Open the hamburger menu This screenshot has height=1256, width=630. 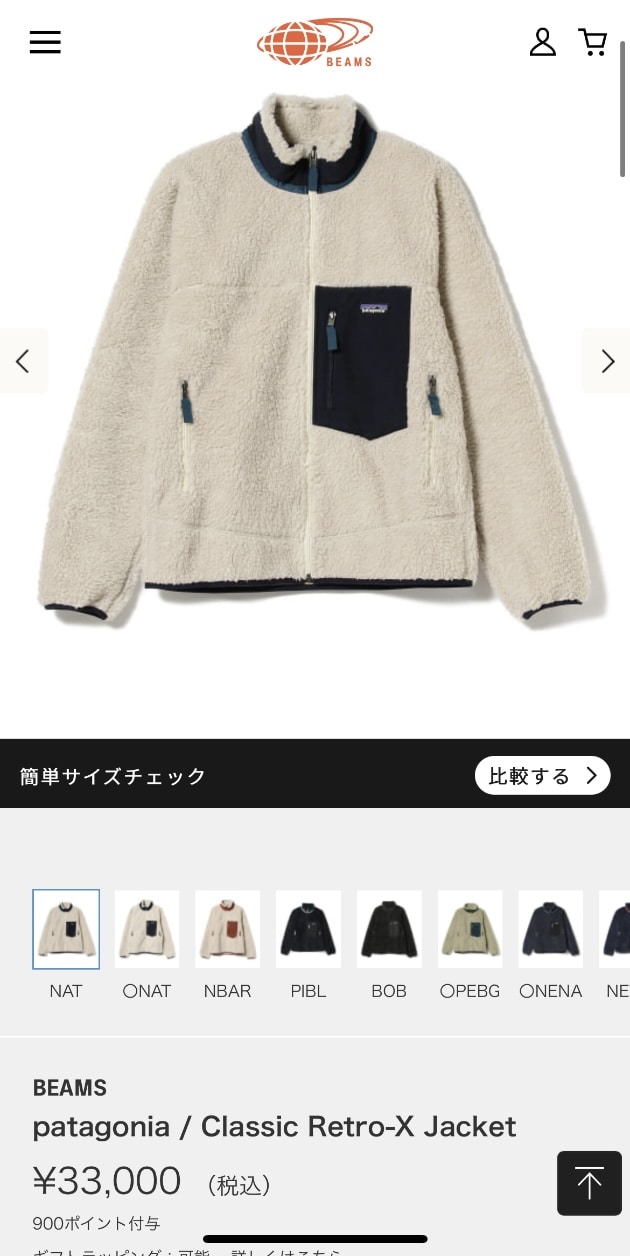(x=45, y=42)
